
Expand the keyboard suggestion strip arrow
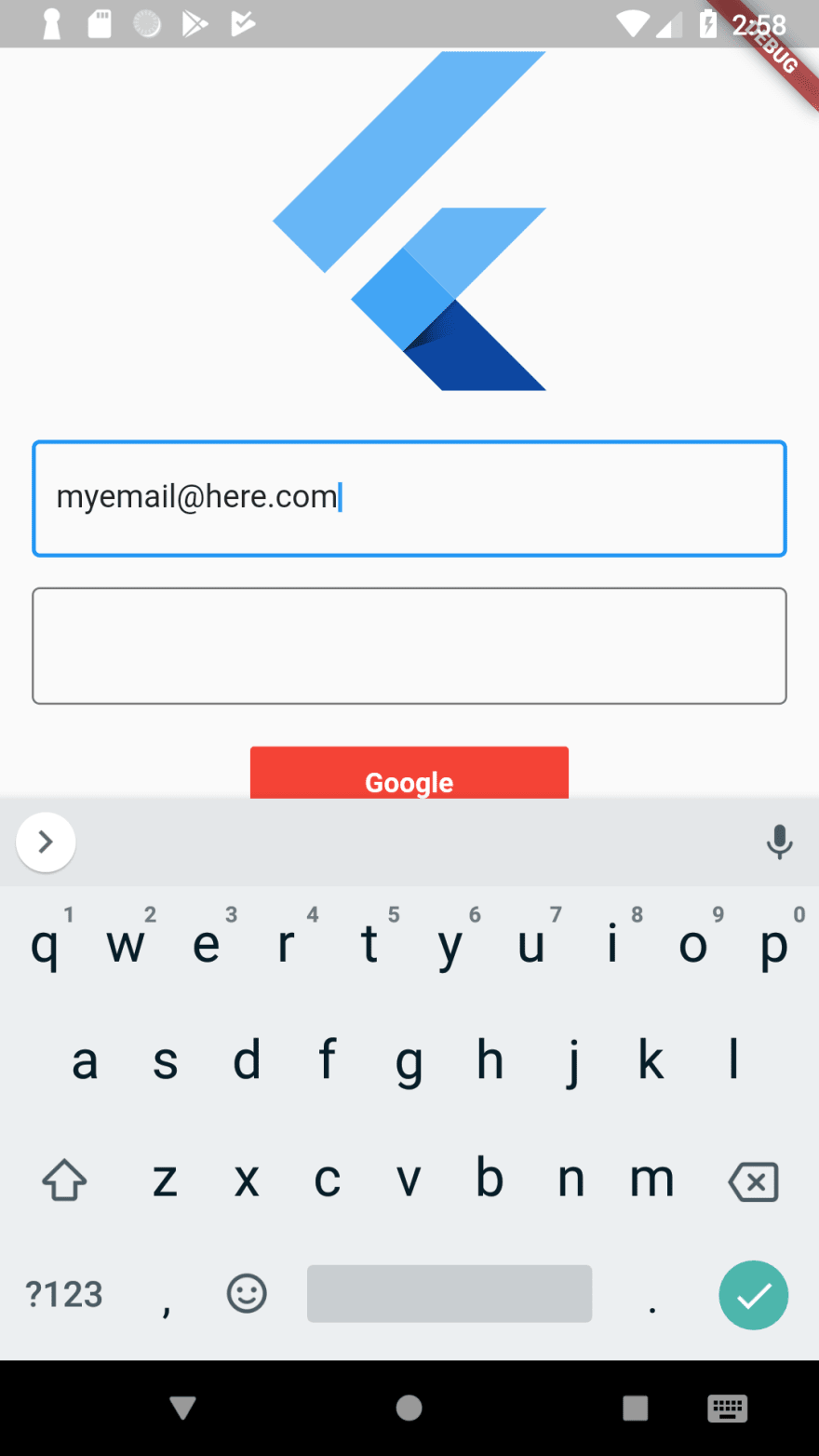[x=46, y=843]
